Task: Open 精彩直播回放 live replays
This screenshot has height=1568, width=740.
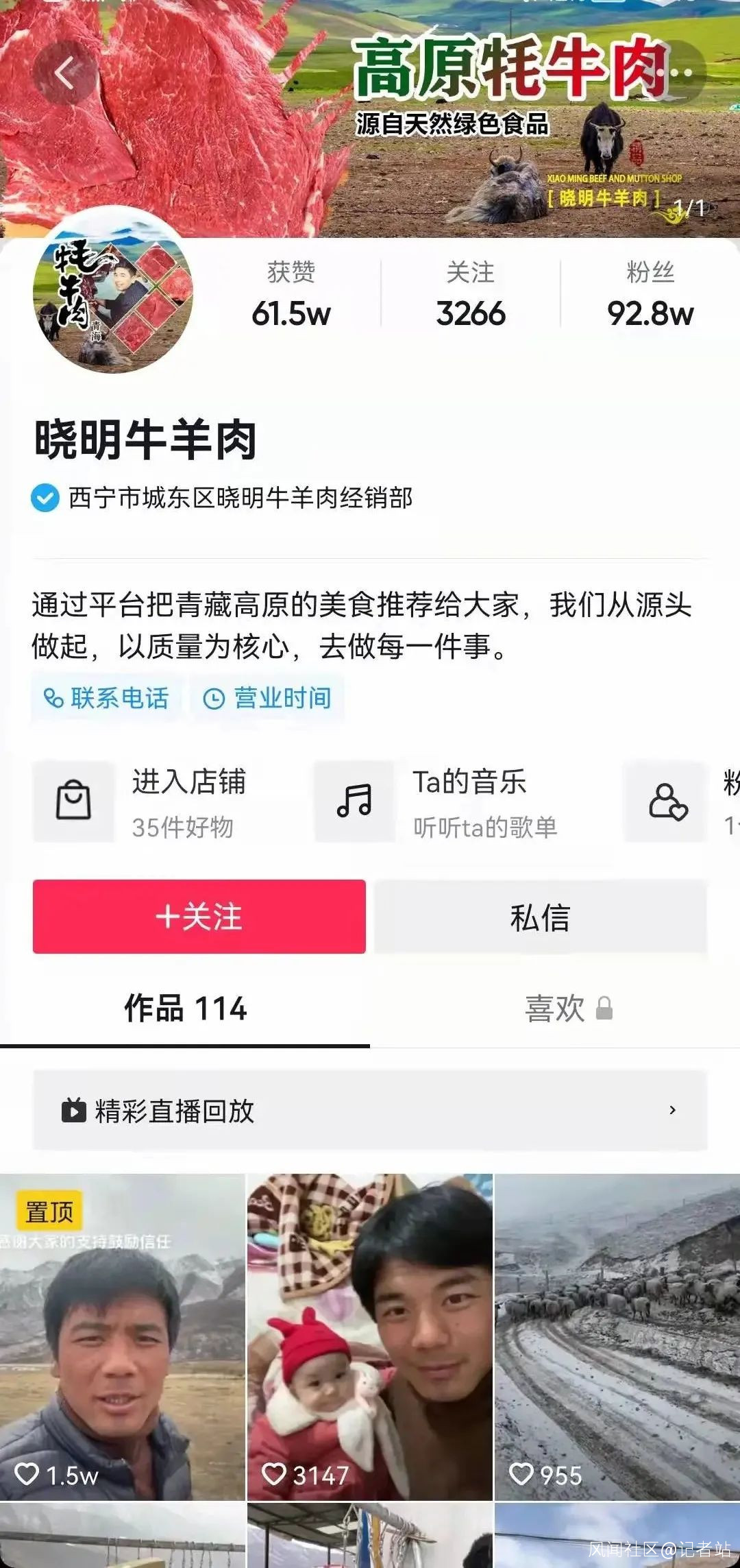Action: [370, 1110]
